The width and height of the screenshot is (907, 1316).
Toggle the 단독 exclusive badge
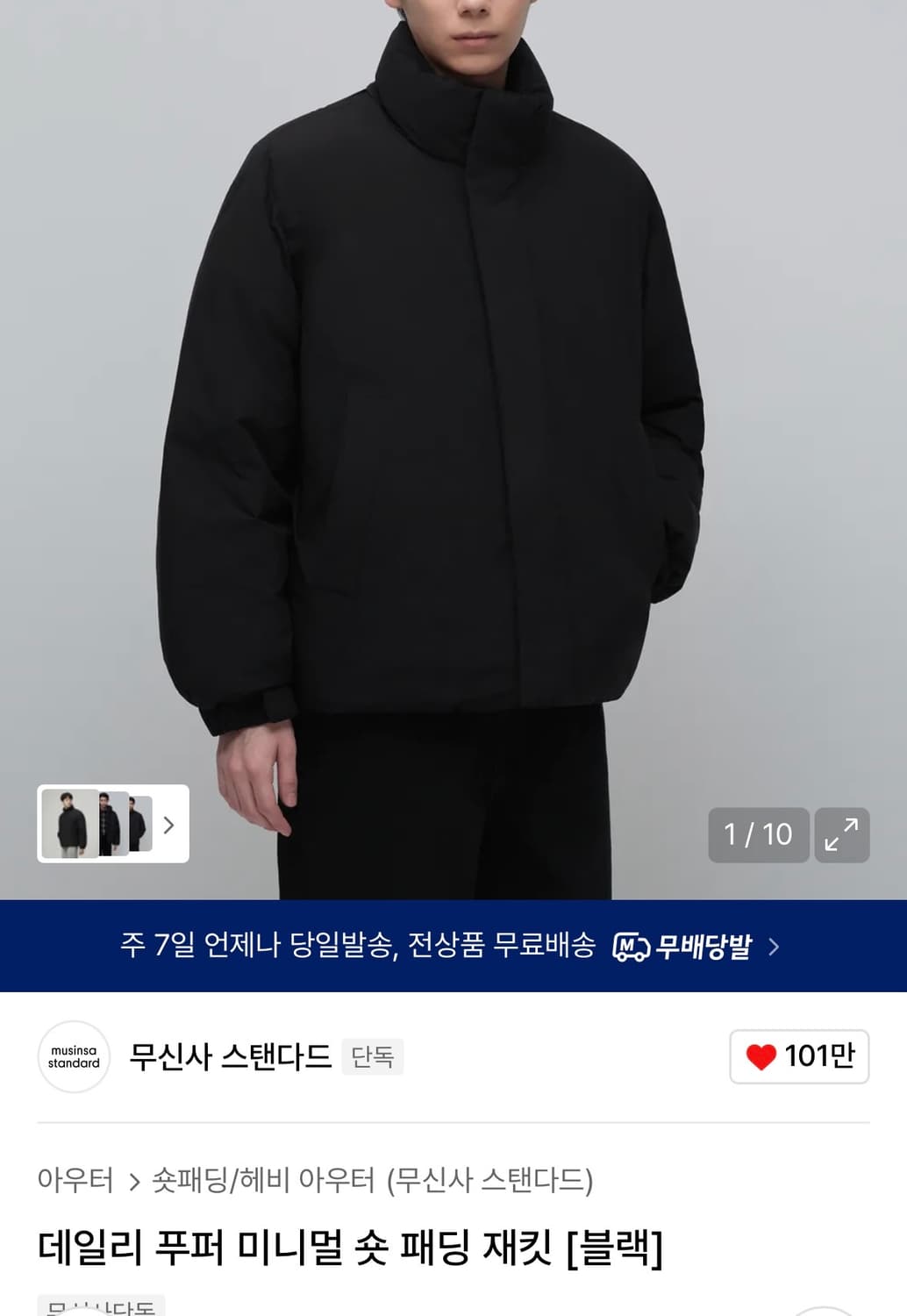point(372,1058)
